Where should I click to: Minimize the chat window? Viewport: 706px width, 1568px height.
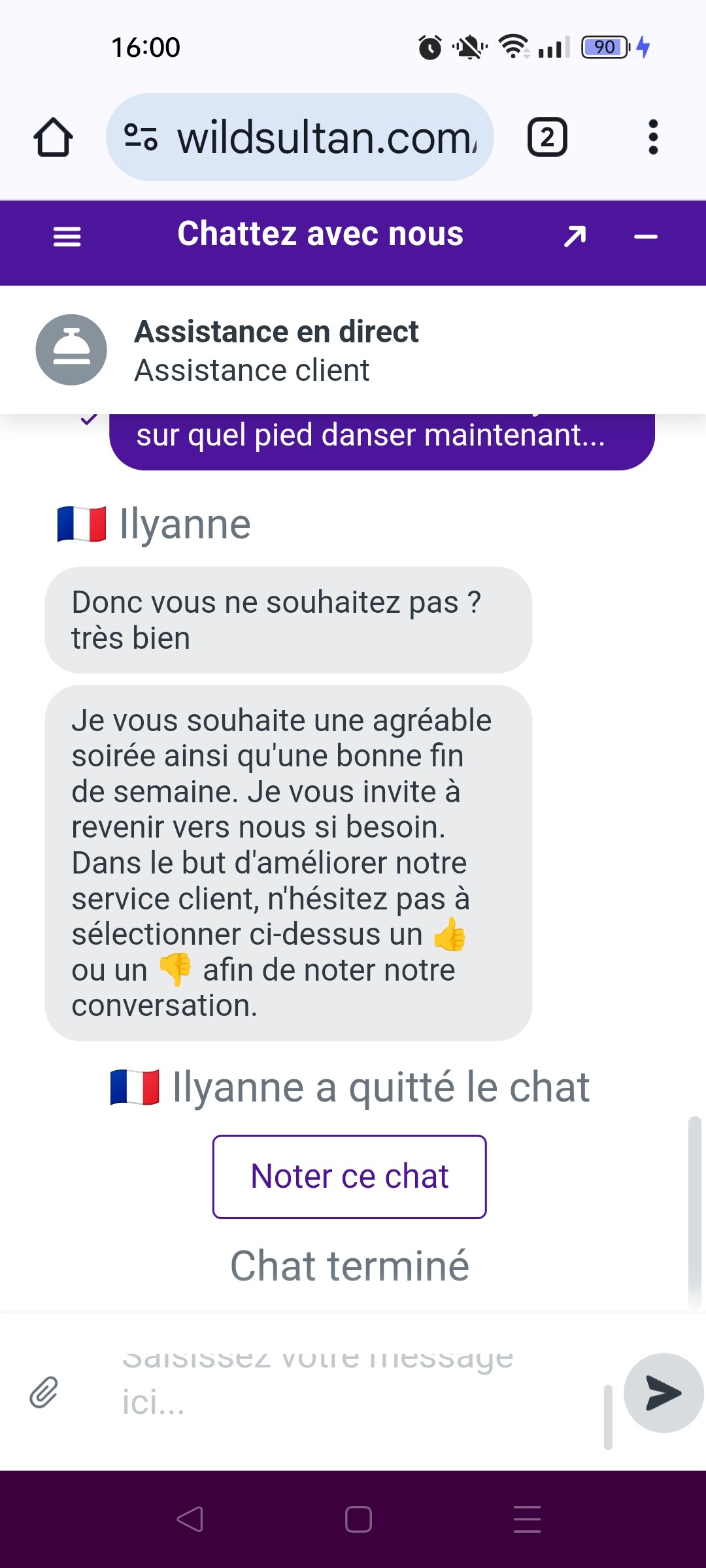646,237
